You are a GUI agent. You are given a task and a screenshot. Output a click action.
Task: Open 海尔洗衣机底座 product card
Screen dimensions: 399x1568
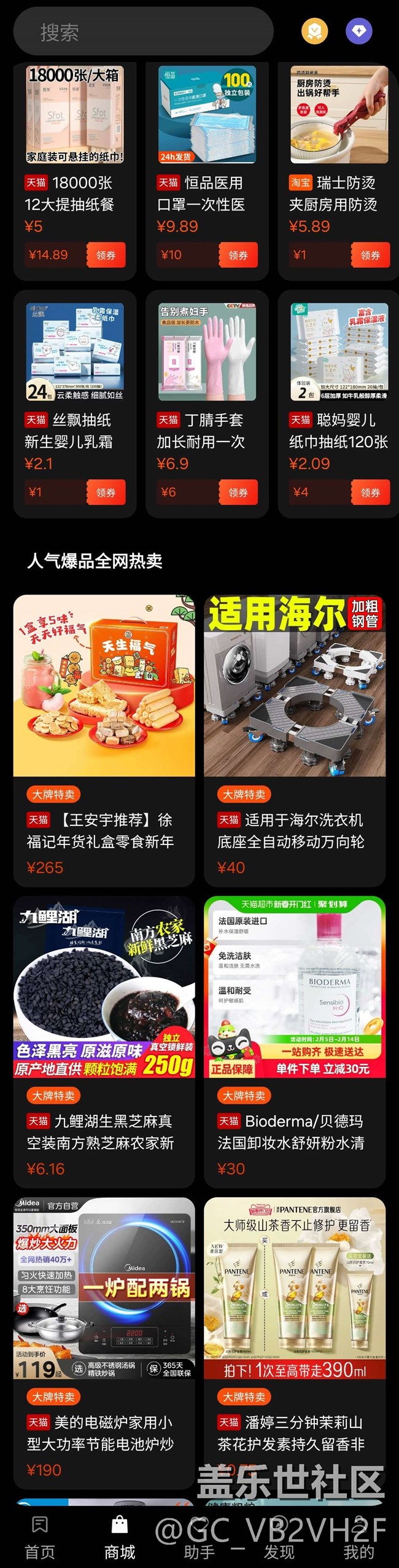point(295,737)
